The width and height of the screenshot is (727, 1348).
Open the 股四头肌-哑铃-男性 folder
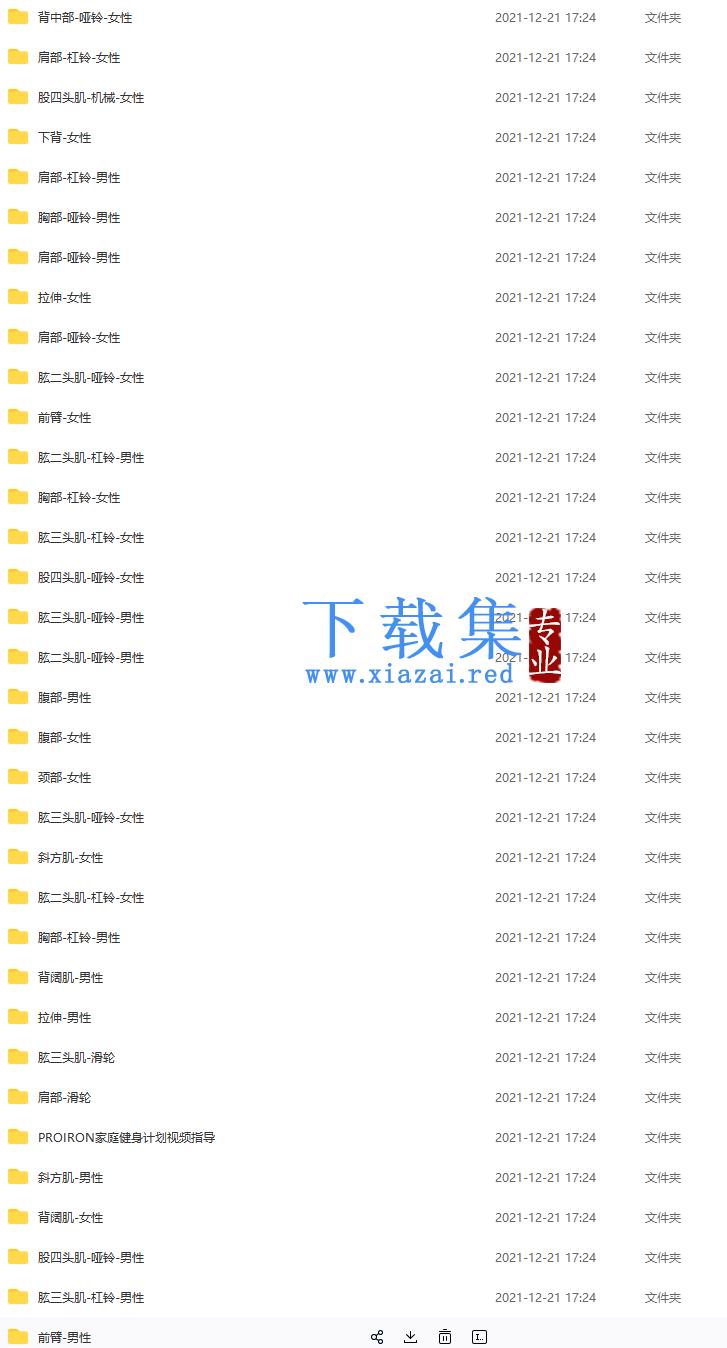91,1258
